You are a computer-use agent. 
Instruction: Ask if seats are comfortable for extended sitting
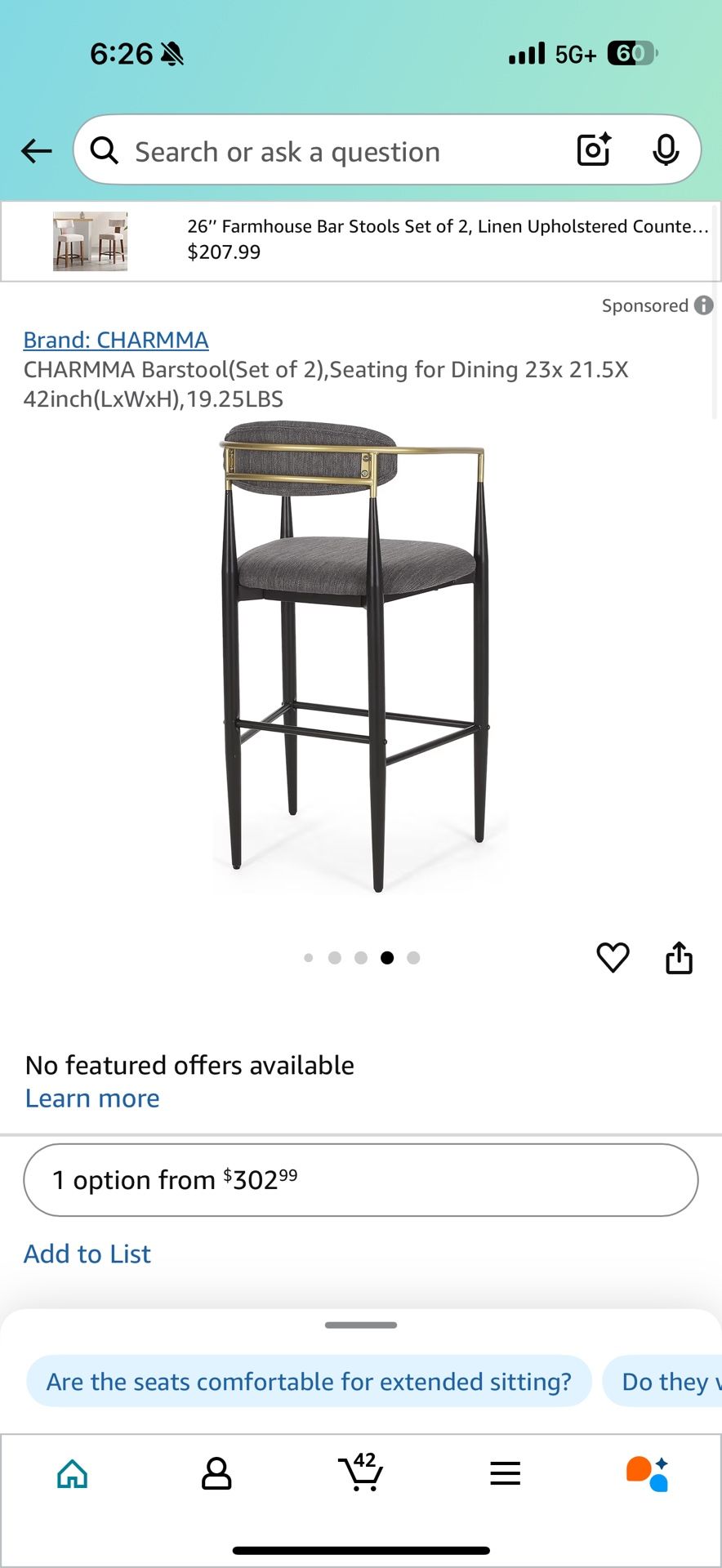click(309, 1381)
